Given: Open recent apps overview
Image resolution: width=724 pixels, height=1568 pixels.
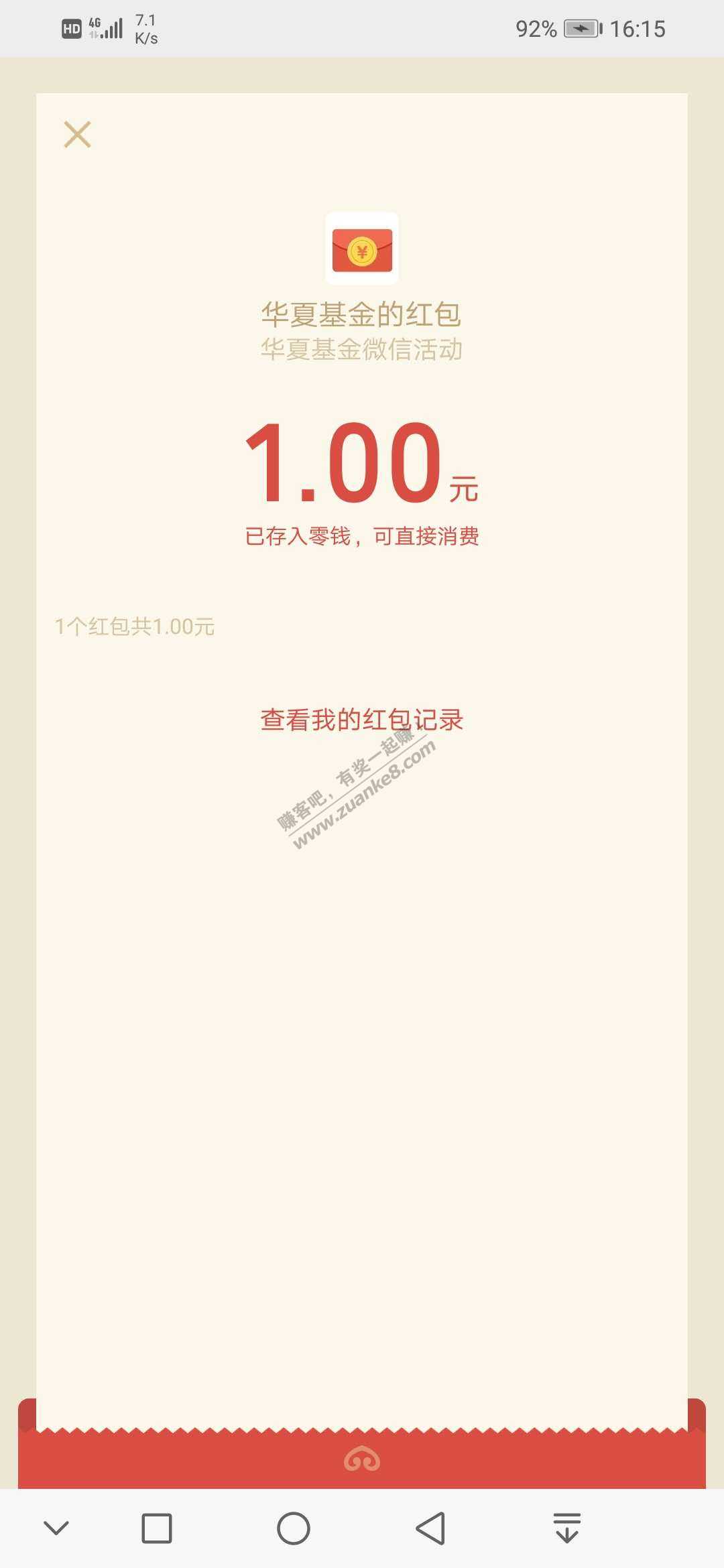Looking at the screenshot, I should coord(157,1528).
